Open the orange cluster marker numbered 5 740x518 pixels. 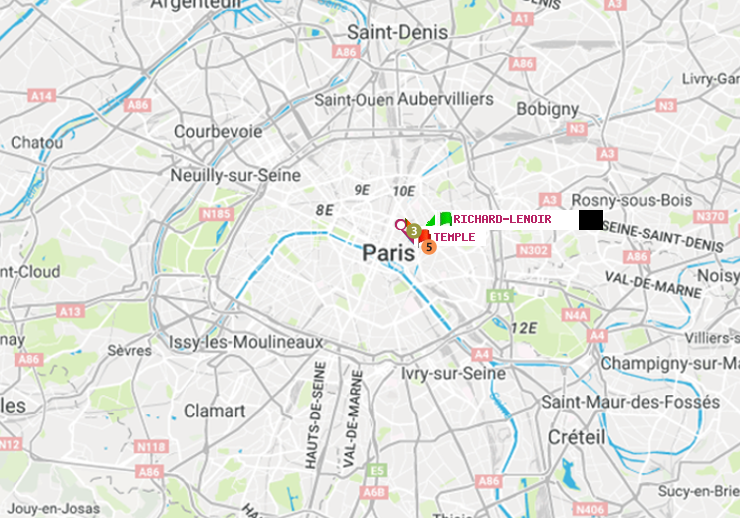pos(428,246)
